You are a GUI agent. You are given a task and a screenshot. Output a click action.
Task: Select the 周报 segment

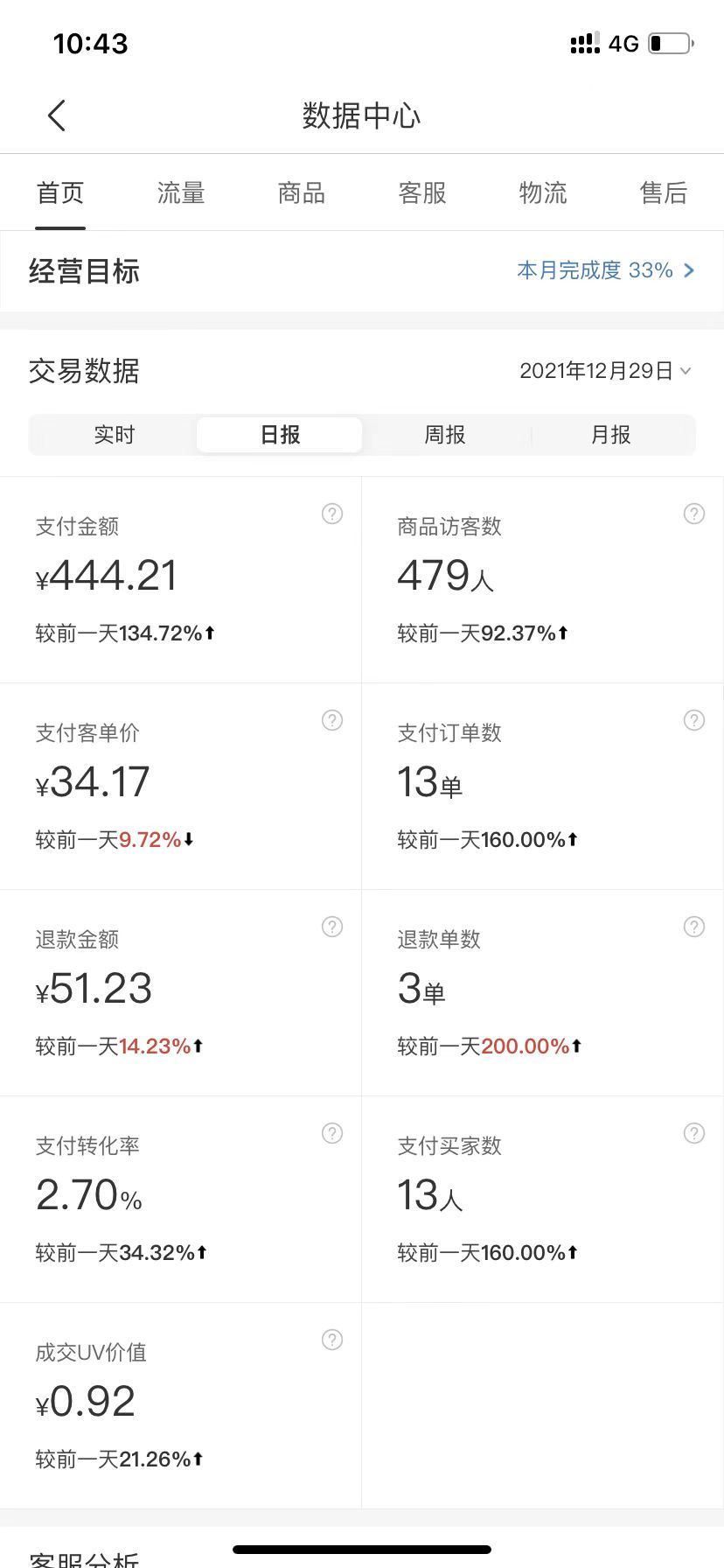445,435
